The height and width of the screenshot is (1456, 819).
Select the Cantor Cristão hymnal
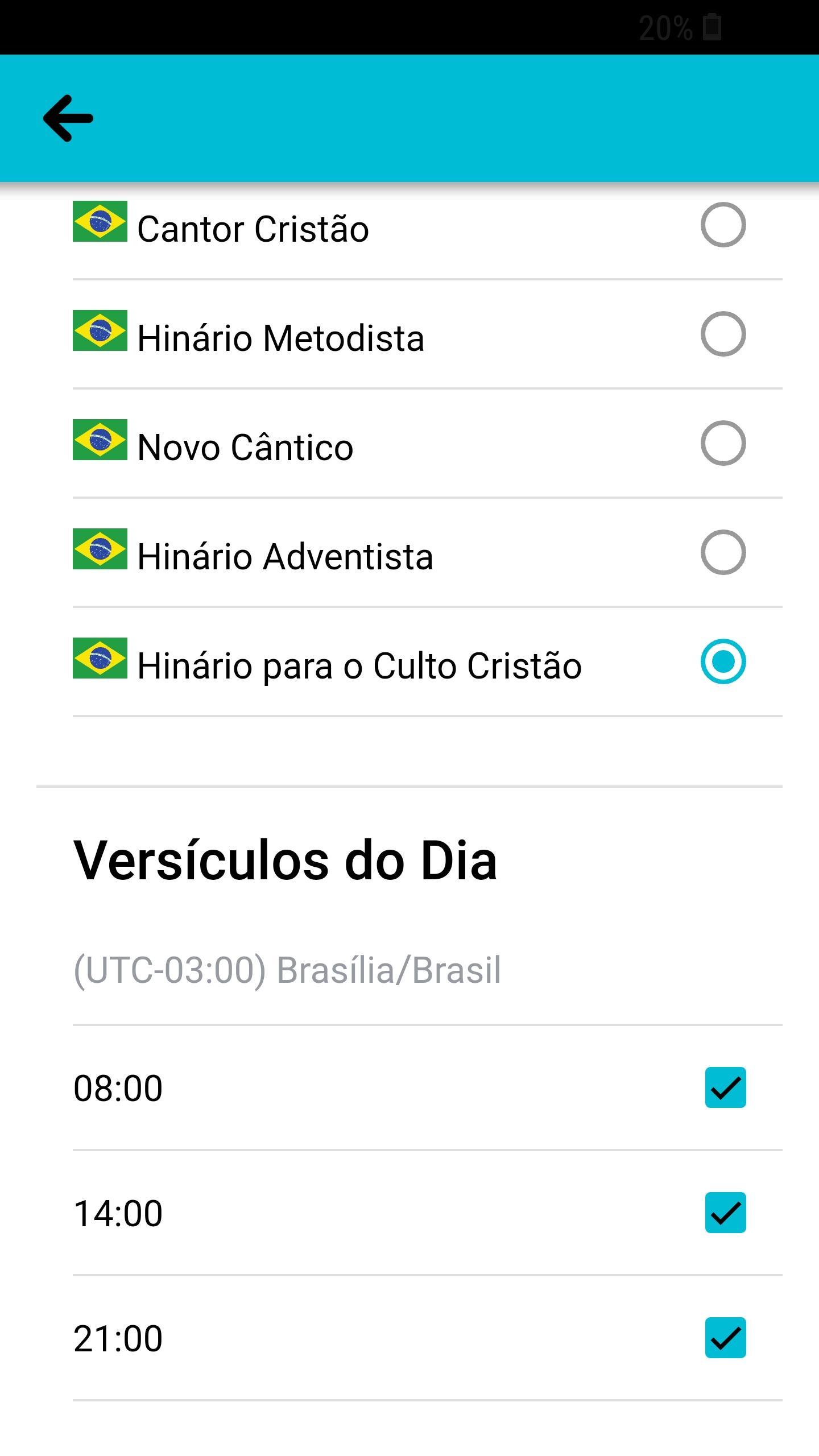[x=723, y=225]
